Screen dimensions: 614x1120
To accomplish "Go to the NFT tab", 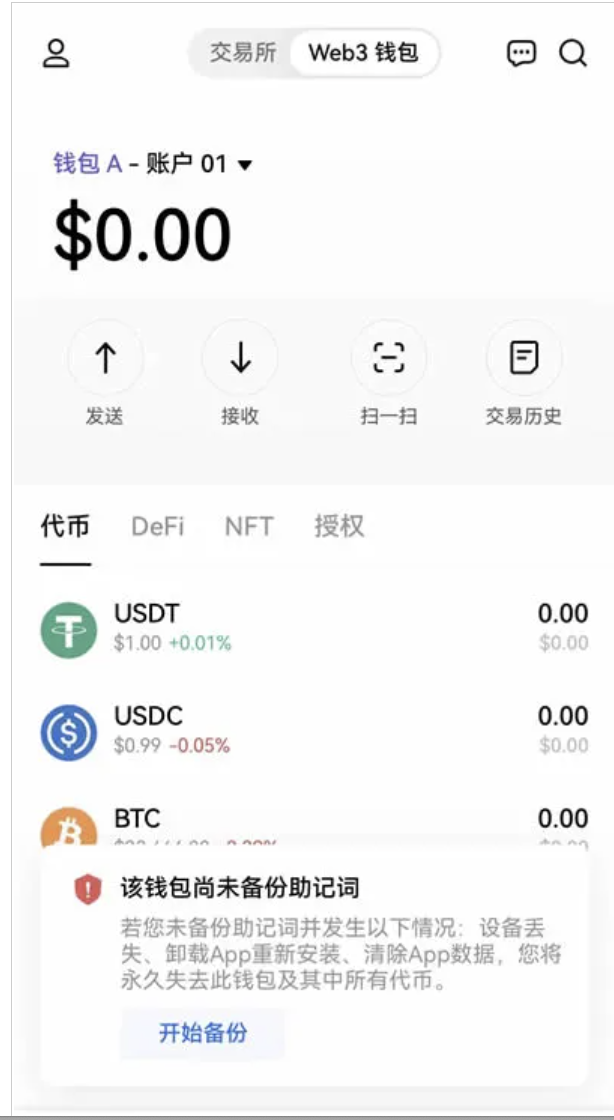I will [x=249, y=527].
